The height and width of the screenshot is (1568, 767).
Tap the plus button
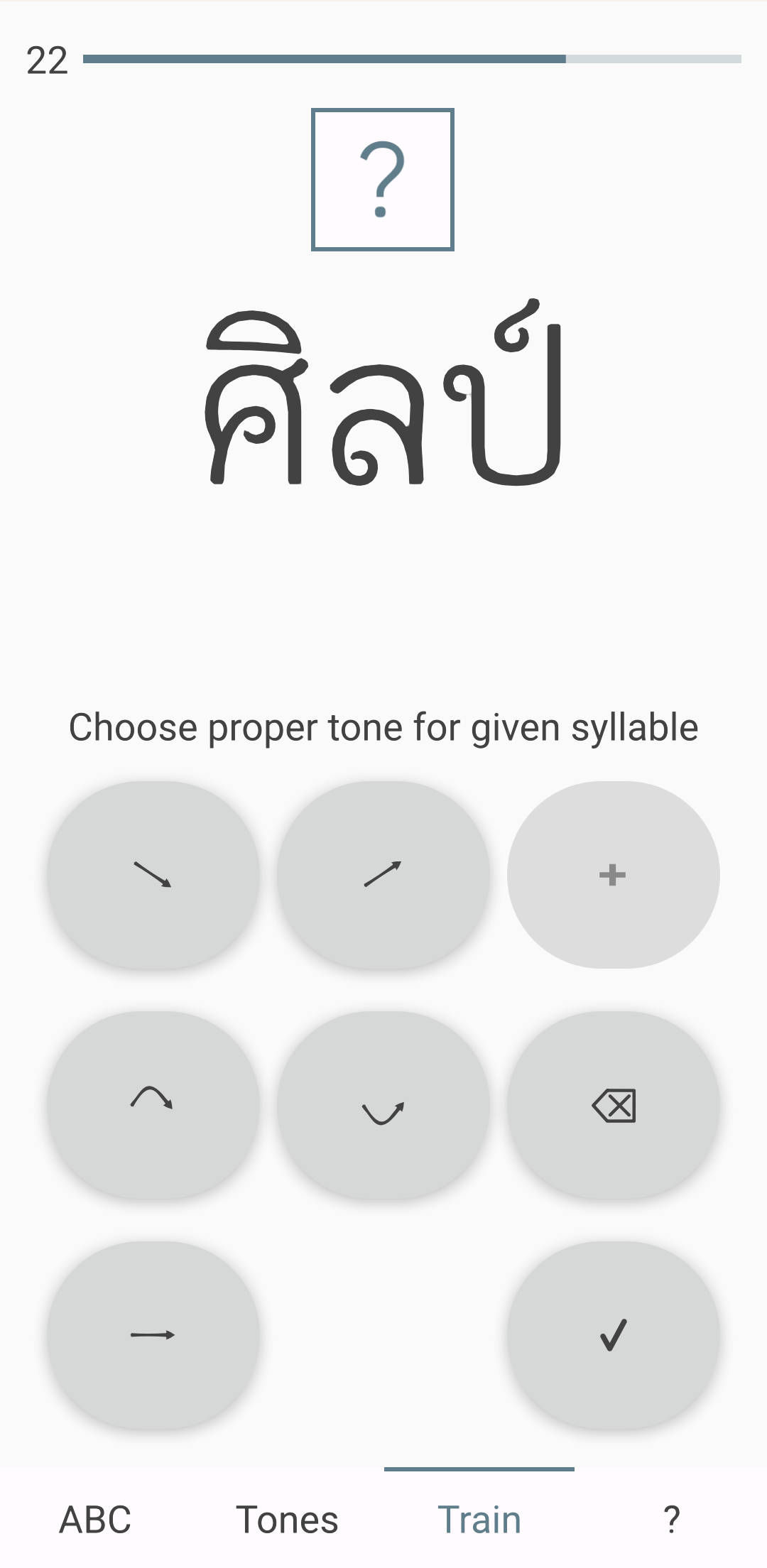coord(613,875)
